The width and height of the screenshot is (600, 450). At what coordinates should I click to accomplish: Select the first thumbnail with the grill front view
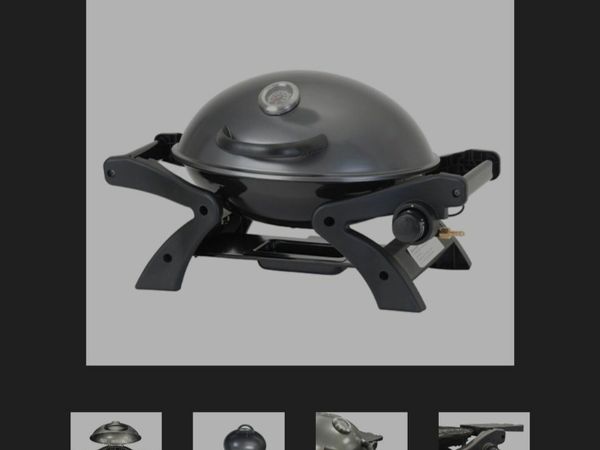(x=116, y=431)
